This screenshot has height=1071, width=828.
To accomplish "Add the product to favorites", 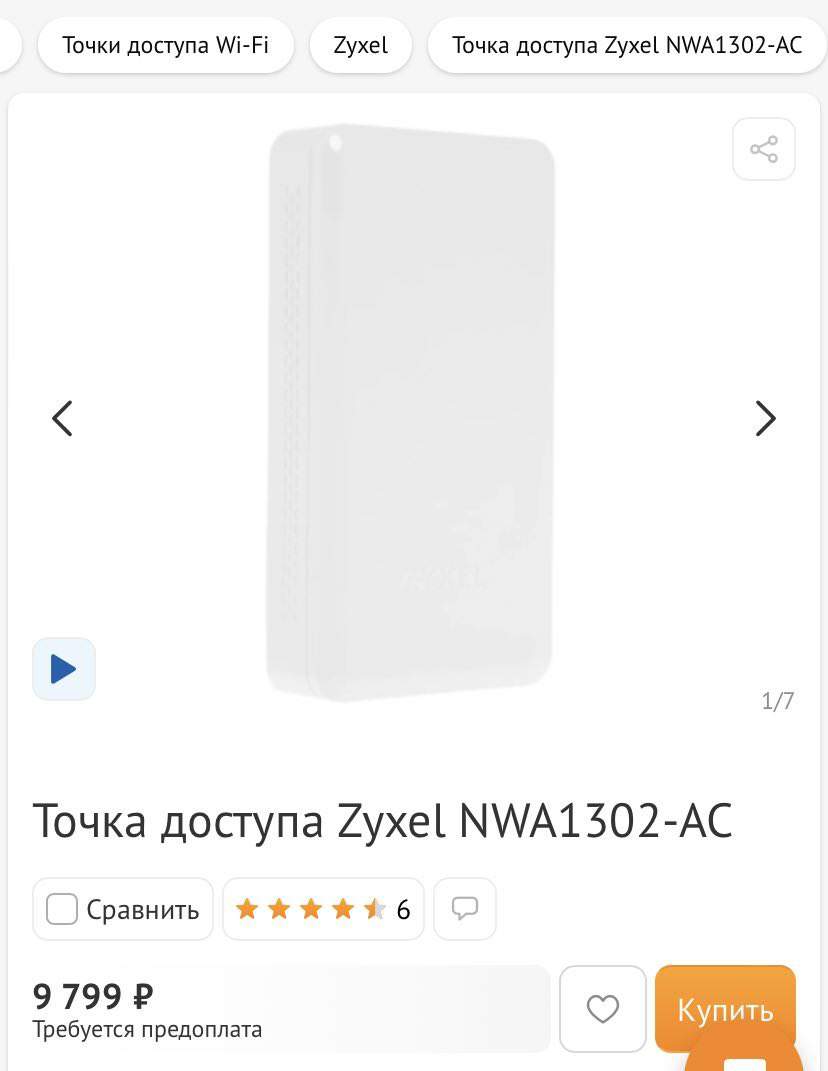I will click(602, 1009).
